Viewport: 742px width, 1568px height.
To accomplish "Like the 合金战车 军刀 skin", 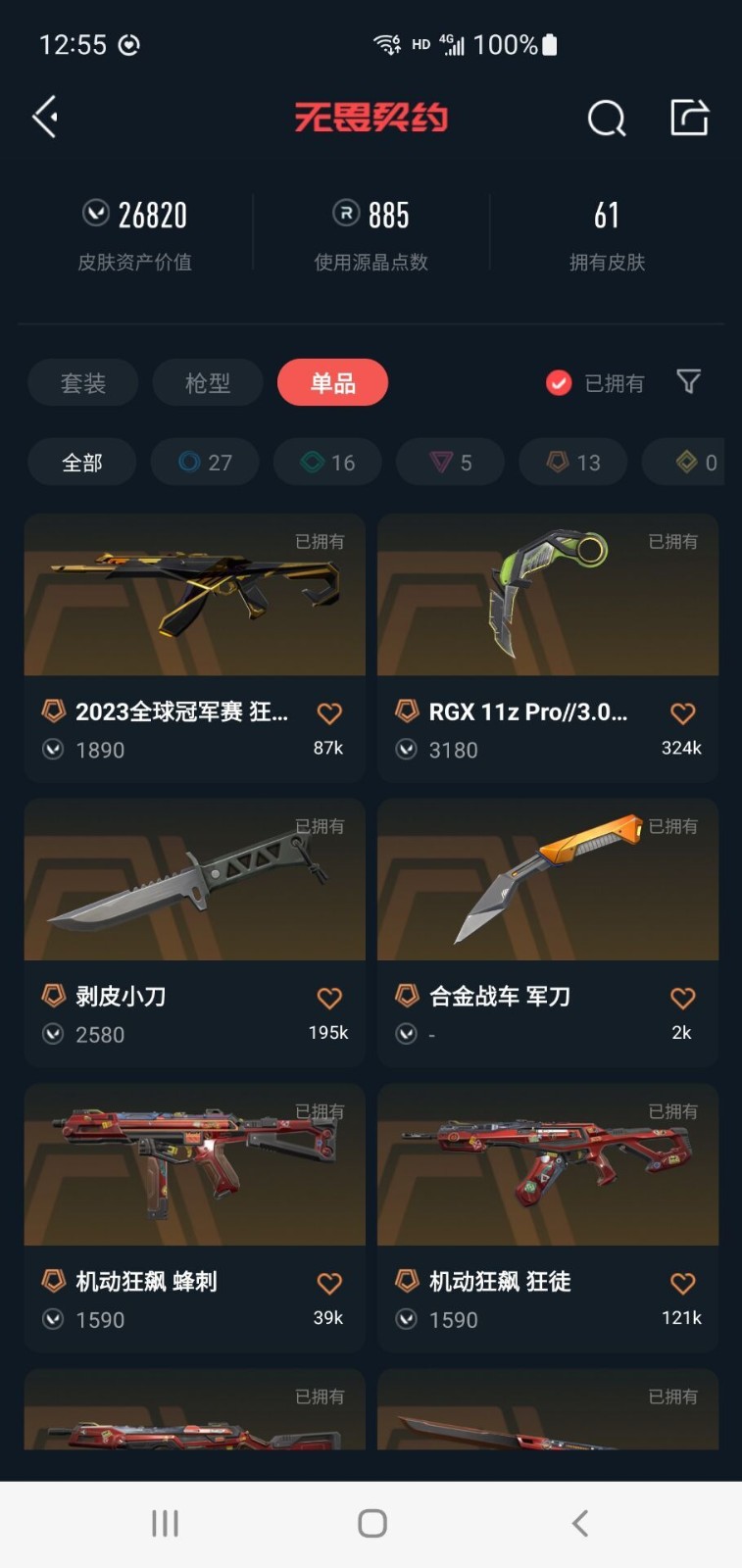I will tap(682, 999).
